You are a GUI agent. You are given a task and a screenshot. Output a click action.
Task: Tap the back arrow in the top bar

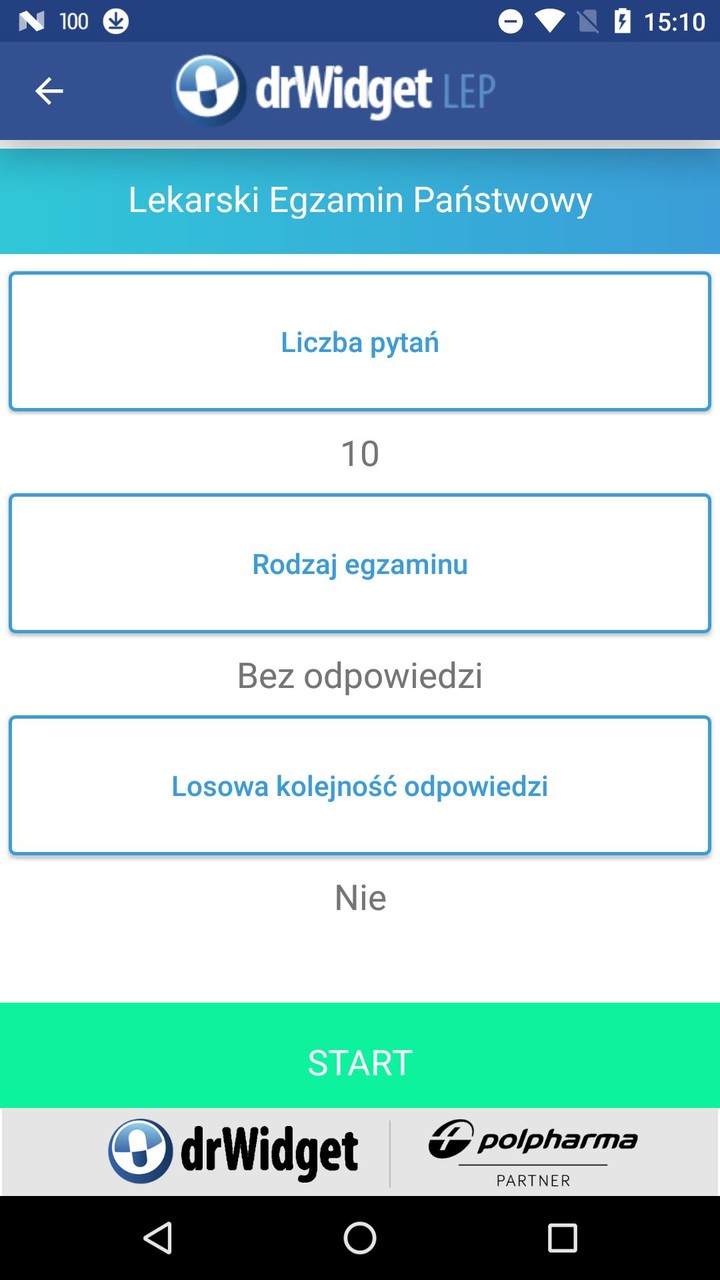tap(48, 90)
